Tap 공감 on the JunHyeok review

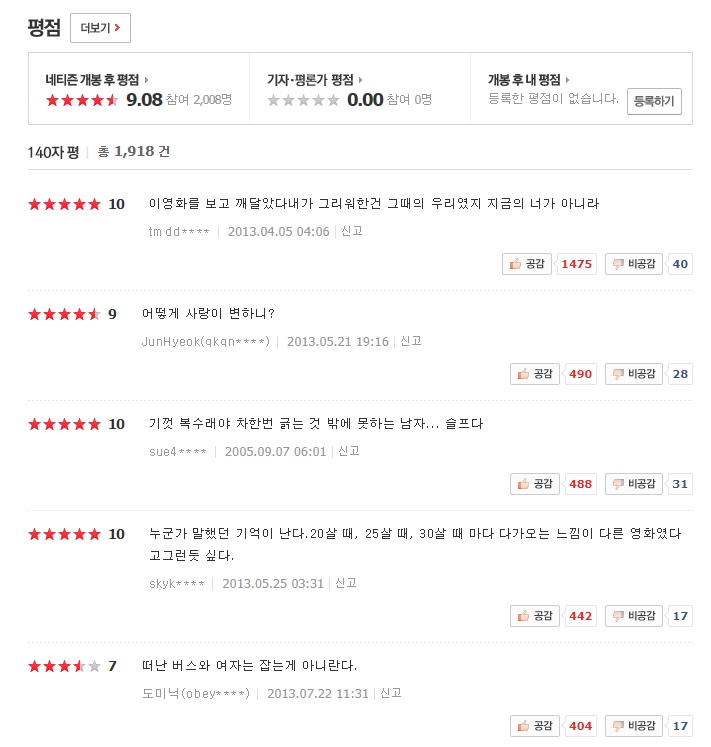pos(534,374)
